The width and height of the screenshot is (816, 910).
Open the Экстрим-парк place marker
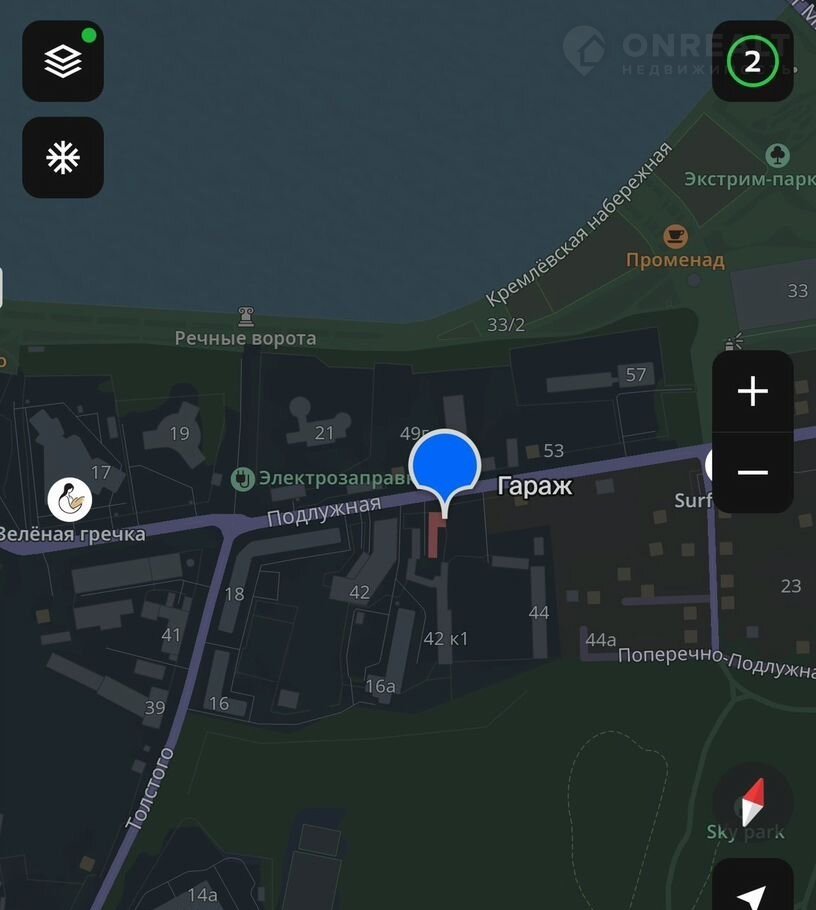(x=777, y=155)
